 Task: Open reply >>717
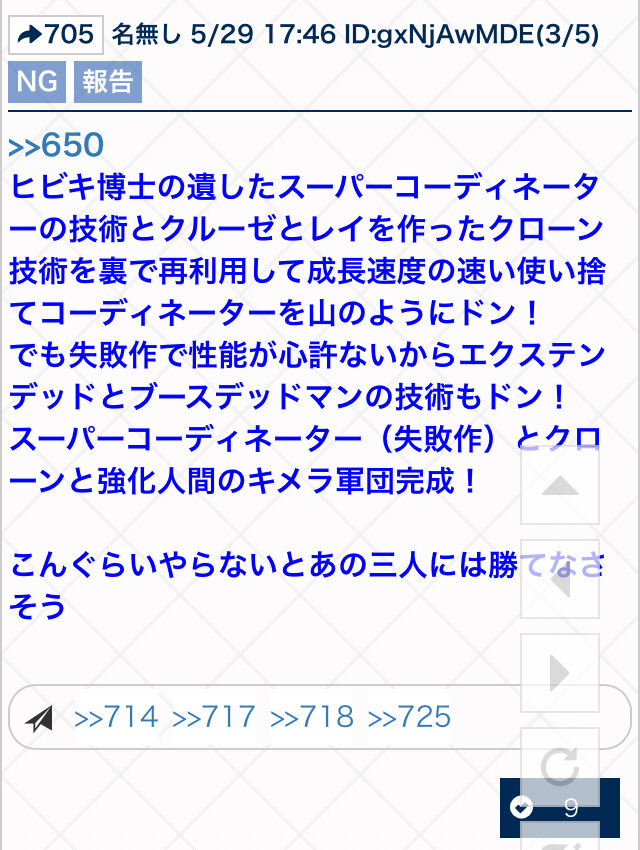[214, 717]
